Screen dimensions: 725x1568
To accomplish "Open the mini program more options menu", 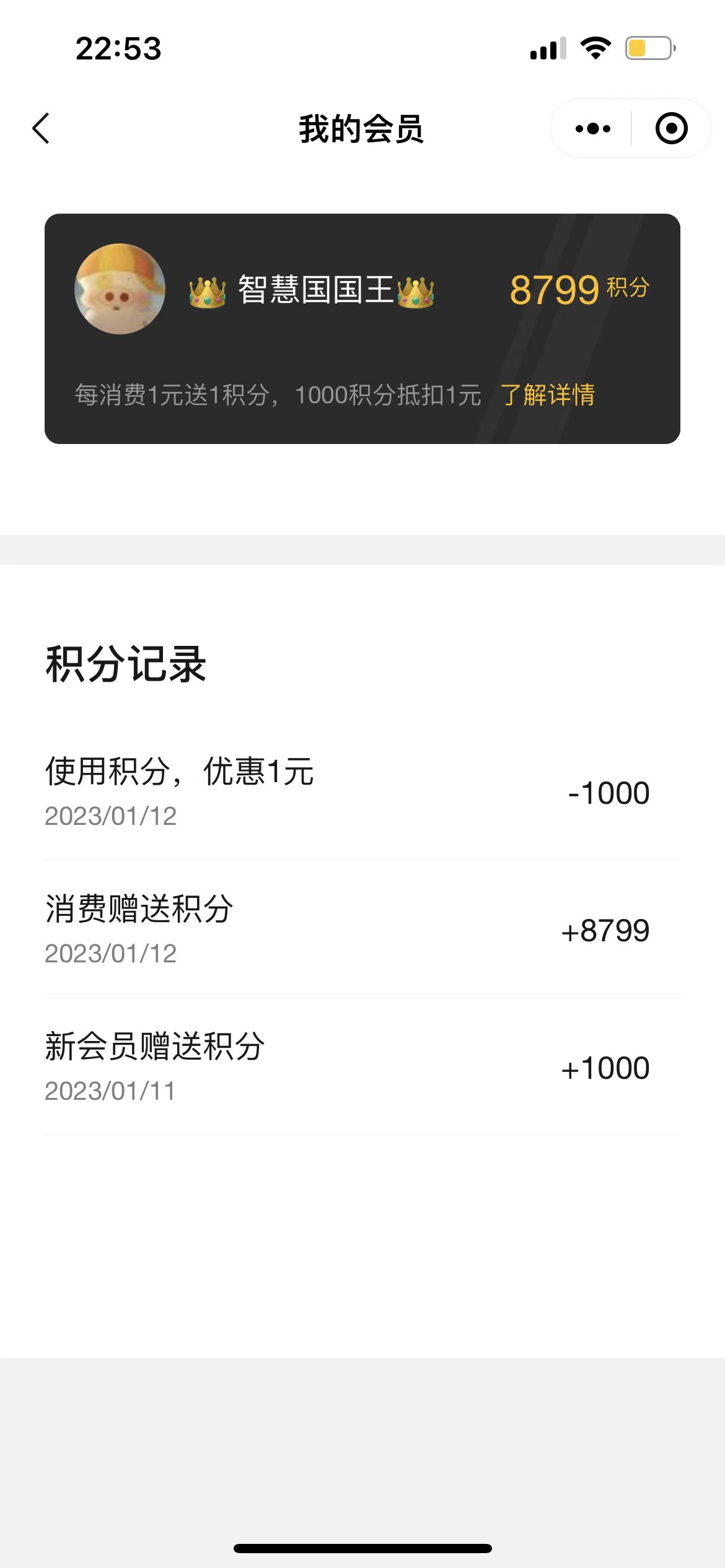I will click(592, 129).
